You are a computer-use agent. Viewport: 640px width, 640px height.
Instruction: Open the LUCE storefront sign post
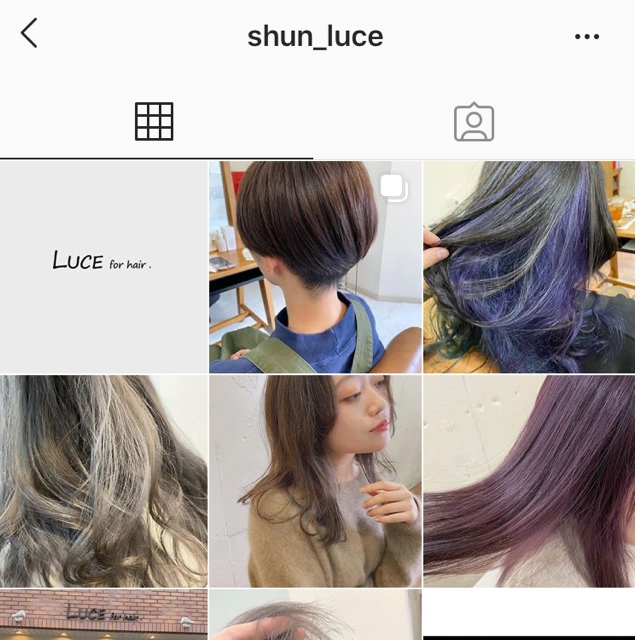[x=103, y=615]
